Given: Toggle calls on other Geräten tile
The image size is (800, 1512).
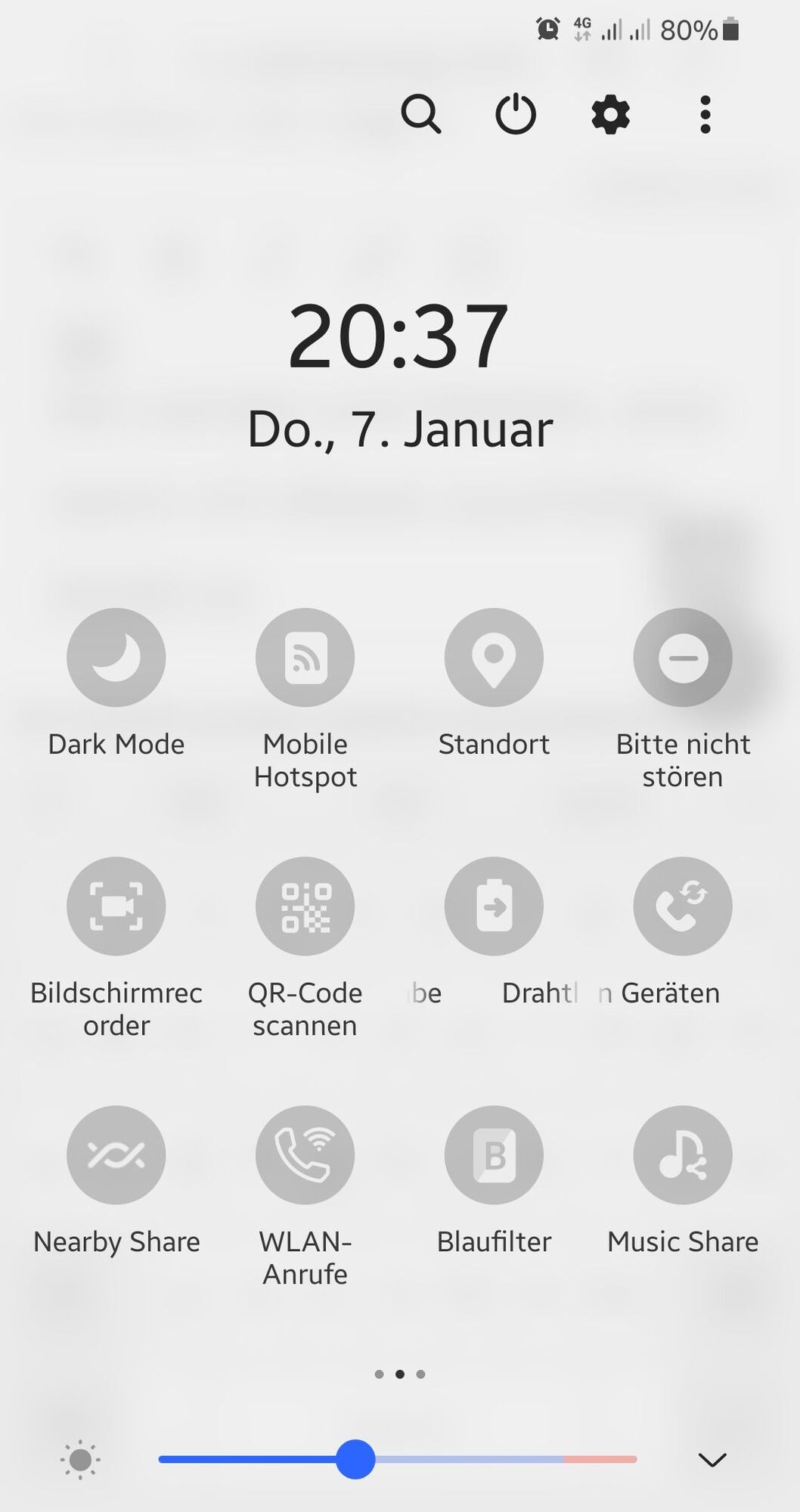Looking at the screenshot, I should tap(683, 906).
